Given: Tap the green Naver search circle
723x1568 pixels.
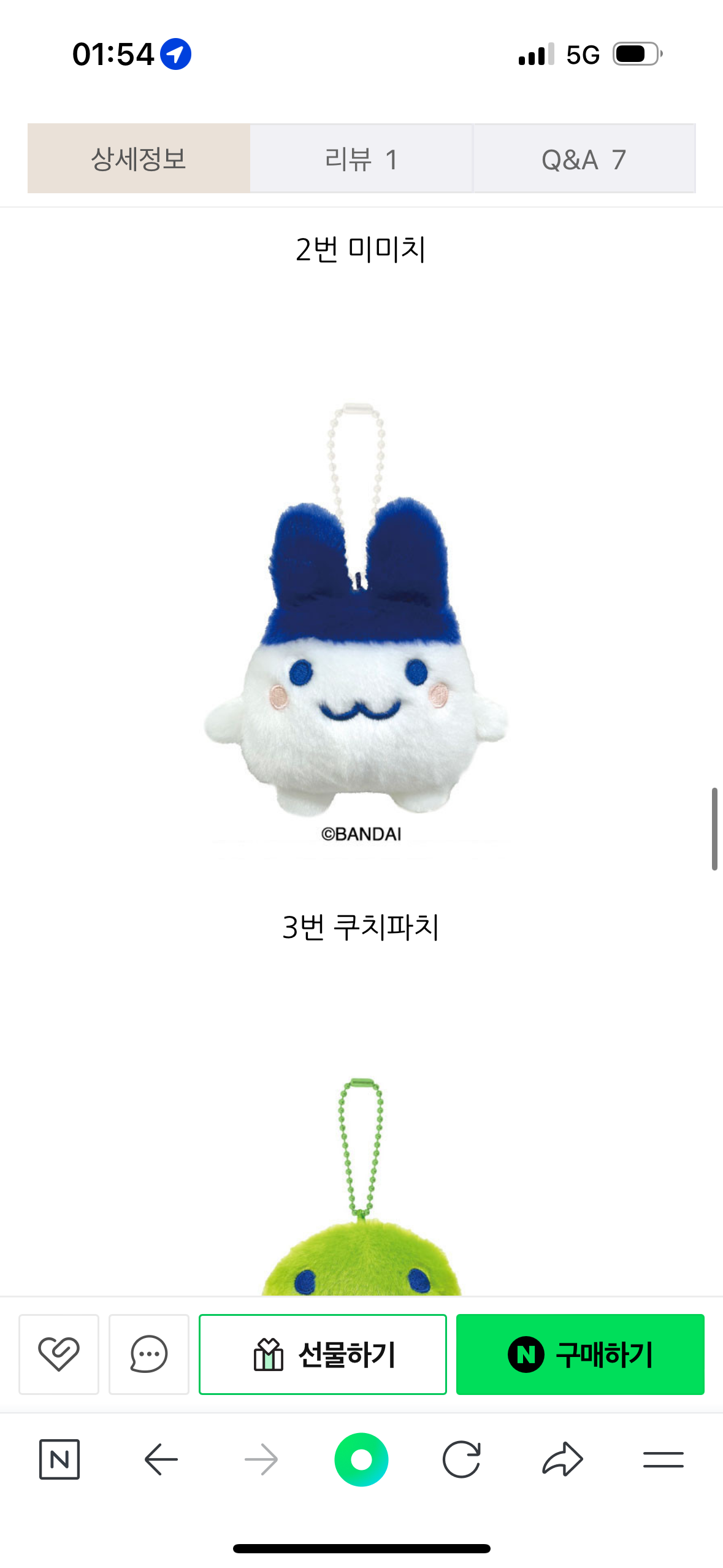Looking at the screenshot, I should tap(361, 1459).
